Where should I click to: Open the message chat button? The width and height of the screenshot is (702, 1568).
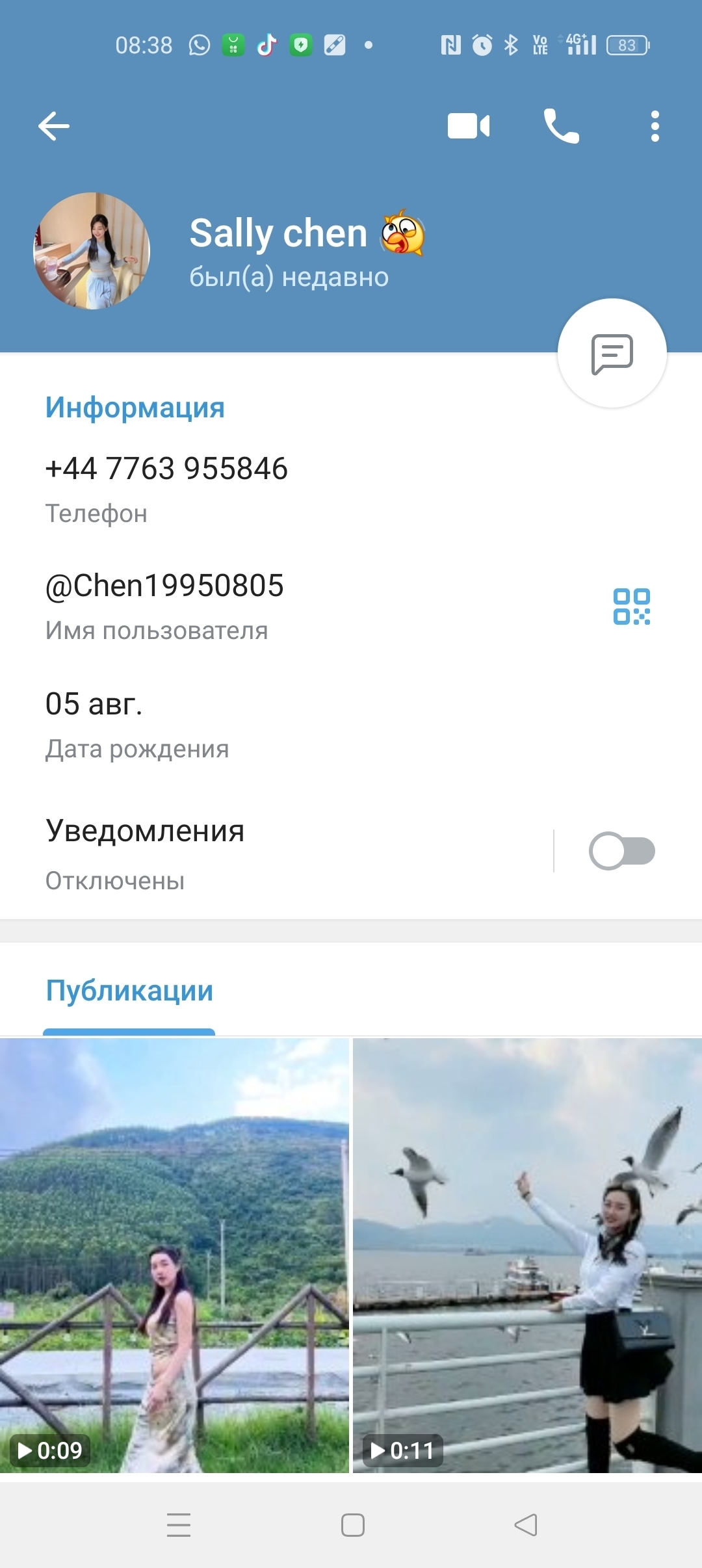pos(612,354)
